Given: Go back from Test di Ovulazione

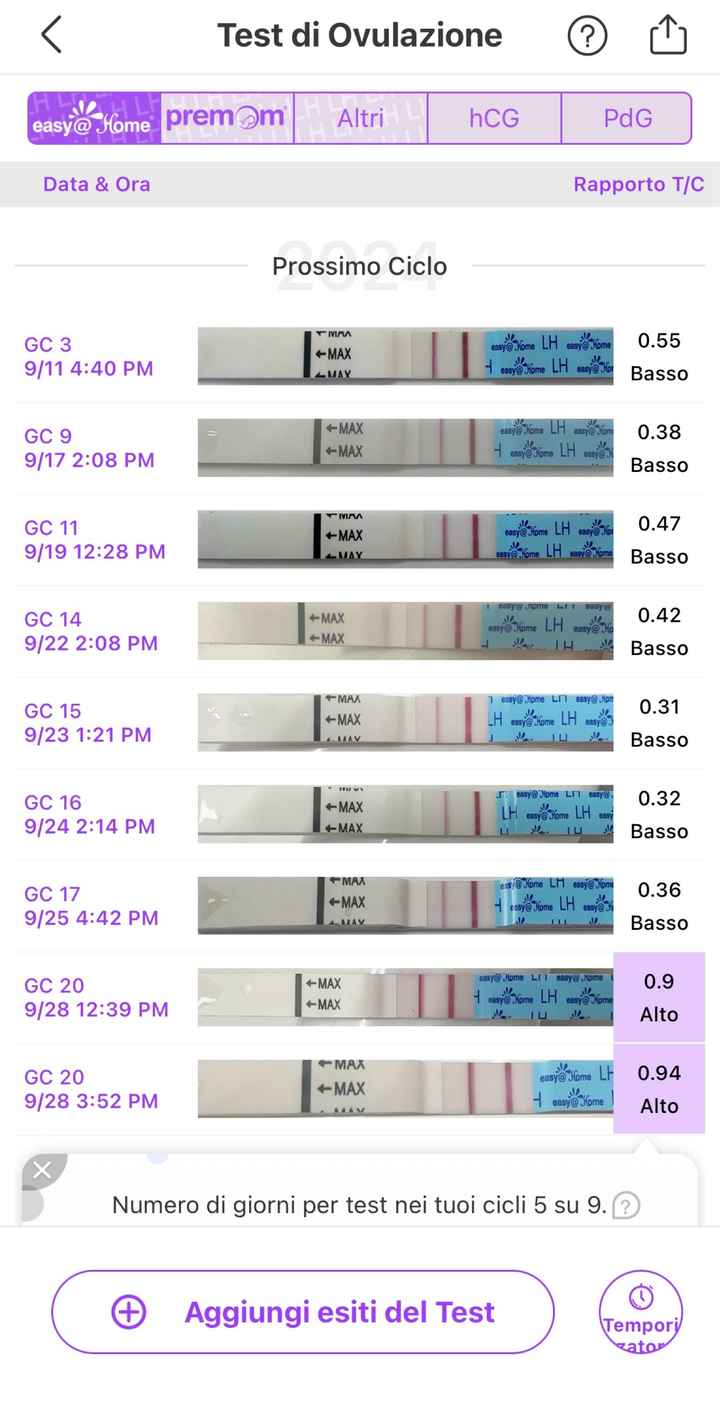Looking at the screenshot, I should click(52, 36).
